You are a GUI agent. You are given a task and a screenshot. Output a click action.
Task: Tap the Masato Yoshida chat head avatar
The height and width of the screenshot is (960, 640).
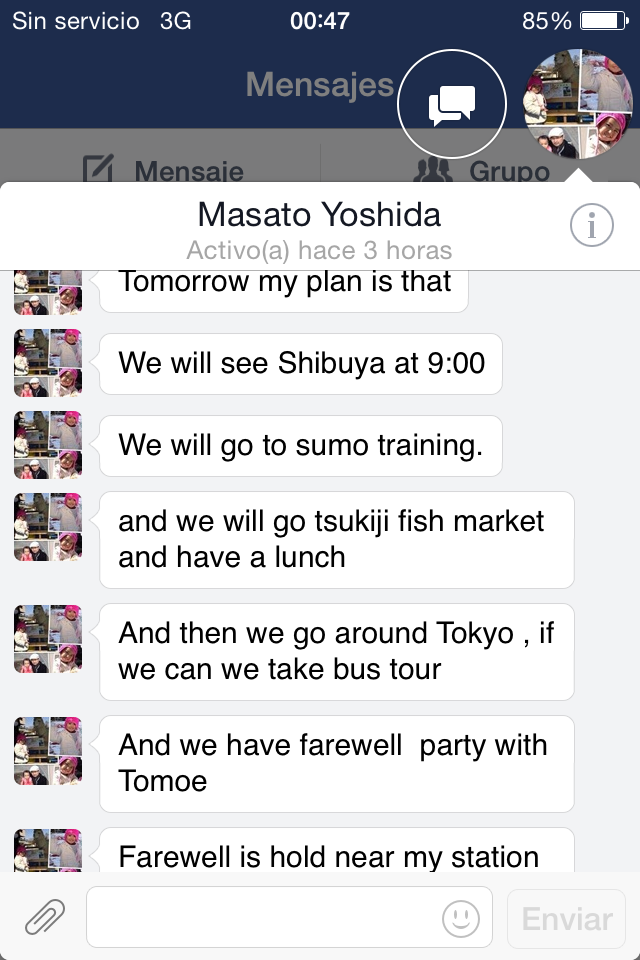tap(578, 103)
